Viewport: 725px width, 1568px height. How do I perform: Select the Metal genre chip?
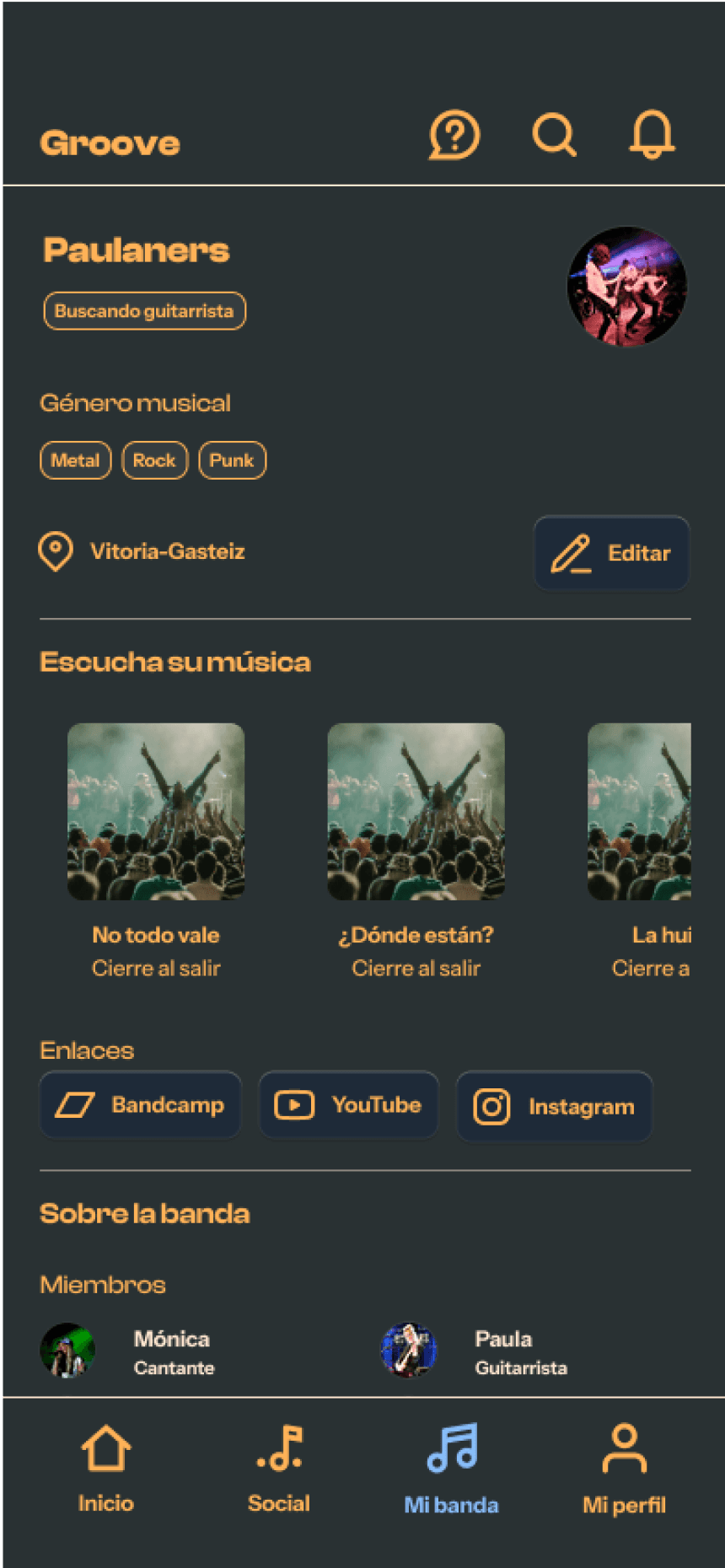tap(75, 460)
